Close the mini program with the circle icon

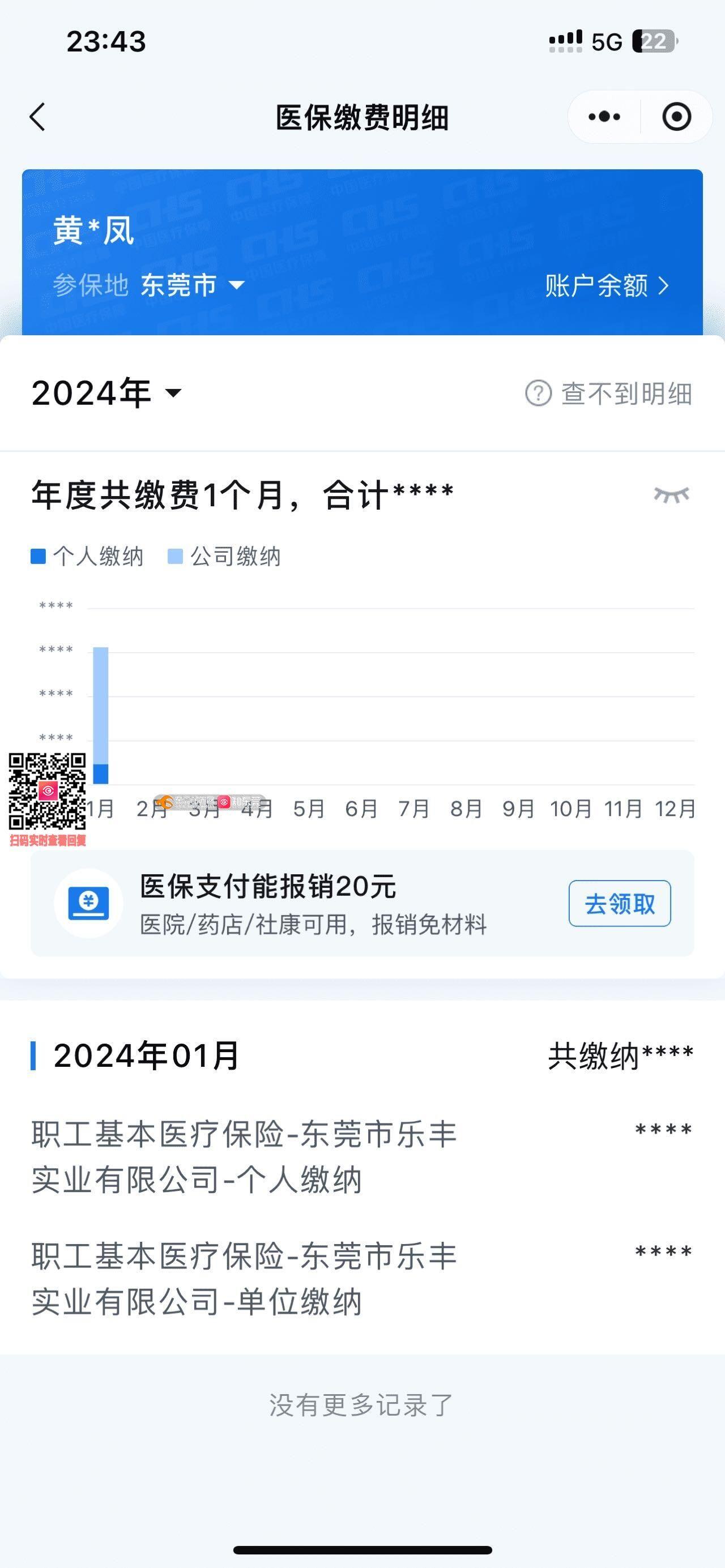pos(676,117)
